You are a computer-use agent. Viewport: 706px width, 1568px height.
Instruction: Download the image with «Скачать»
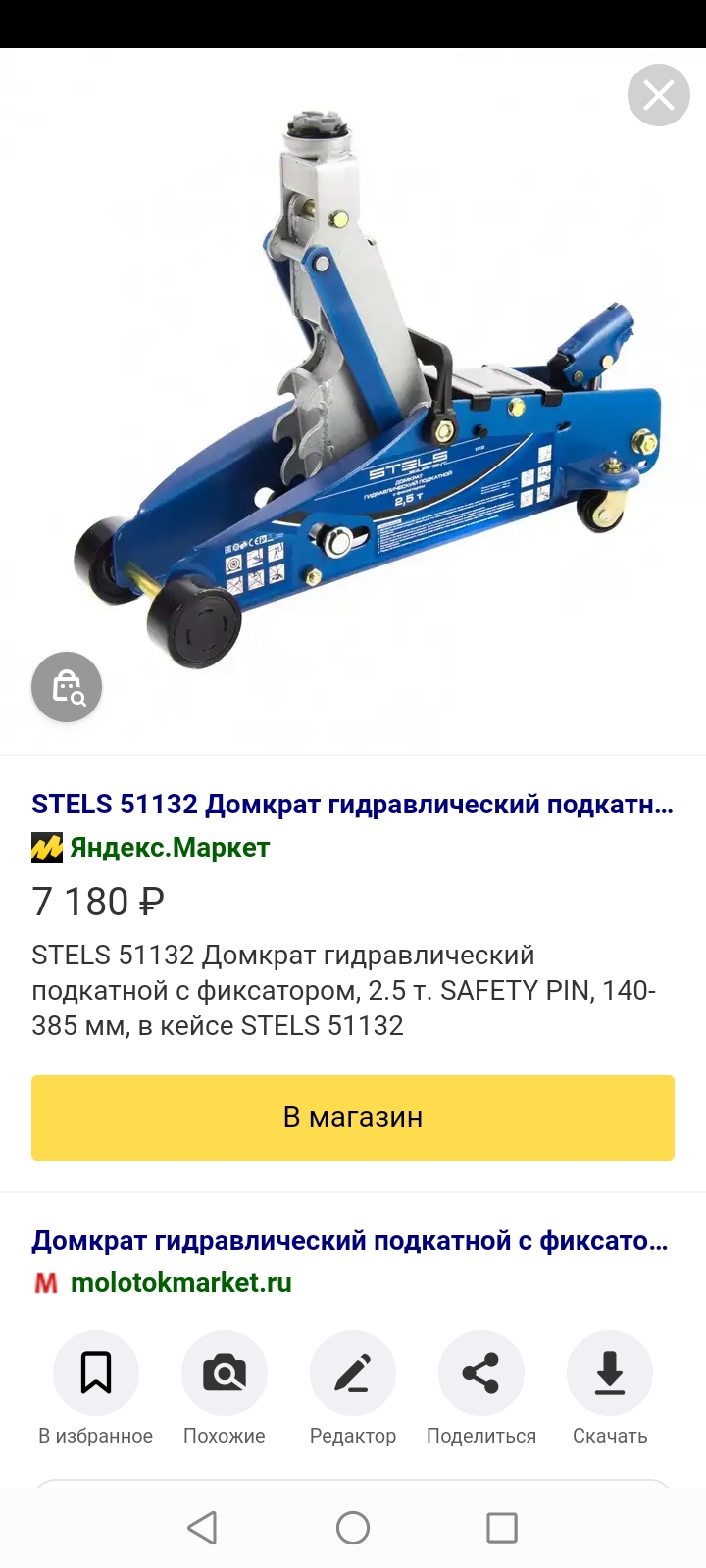click(610, 1373)
